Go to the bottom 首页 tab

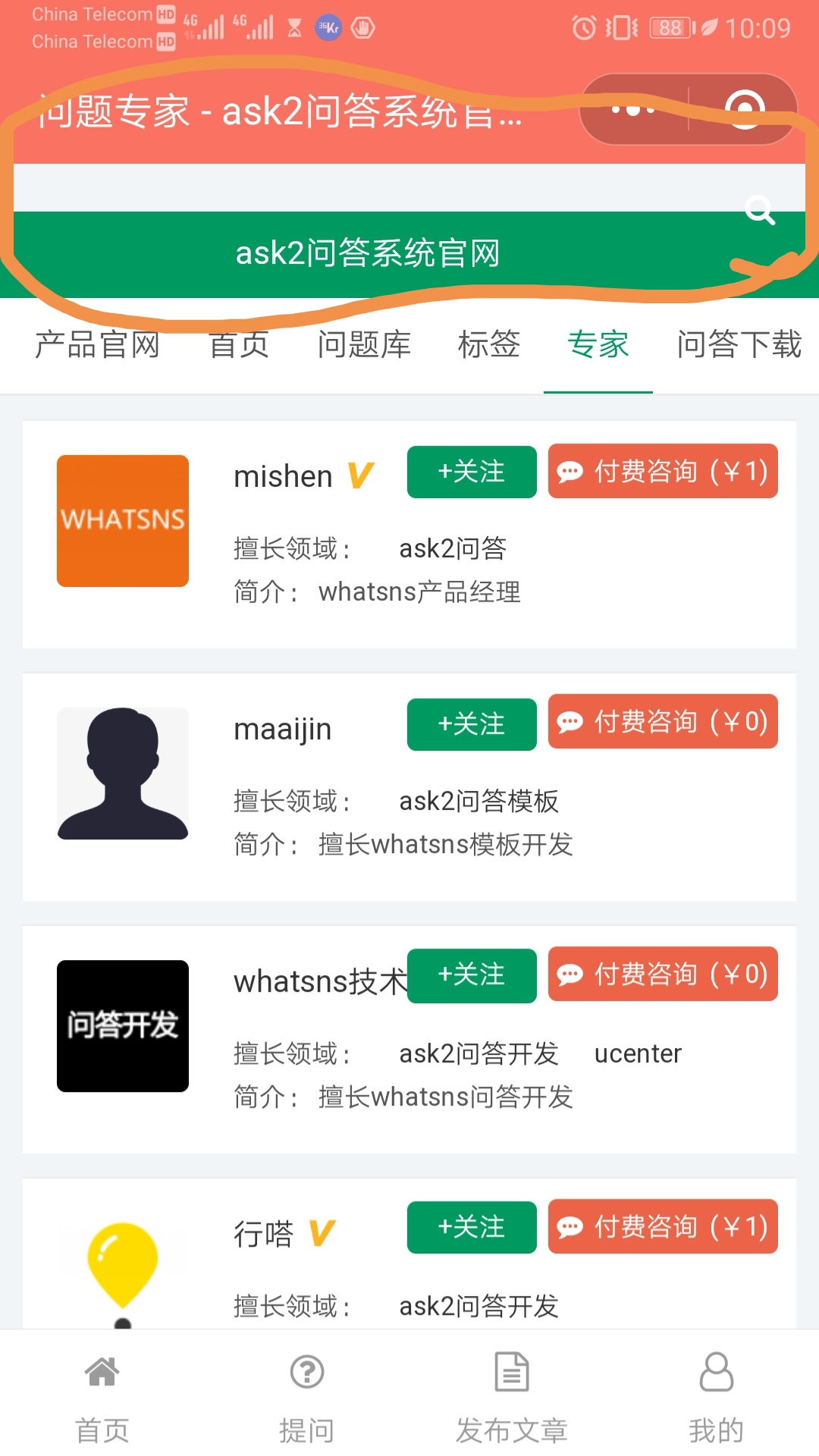pos(102,1395)
